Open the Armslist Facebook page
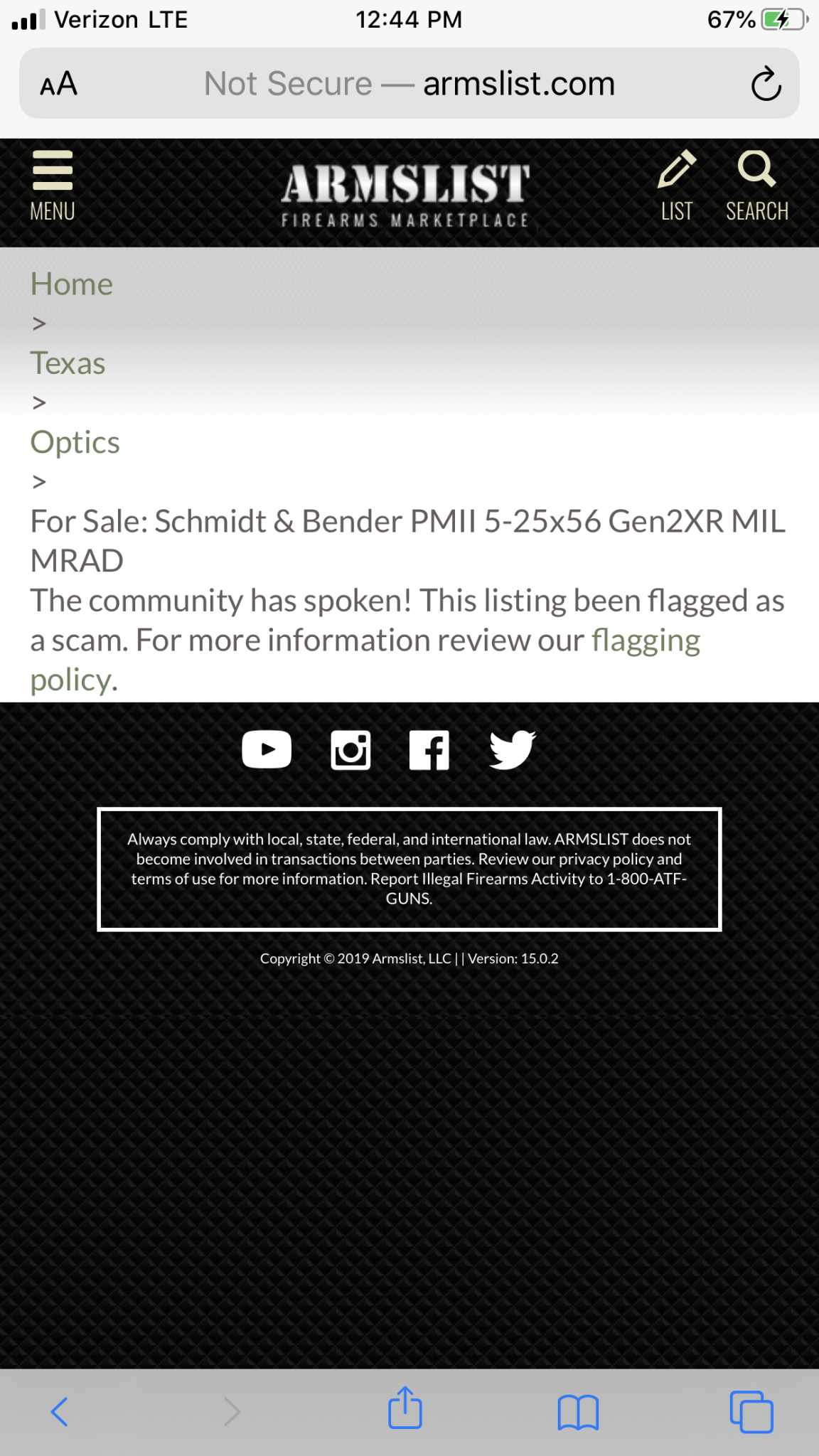 pyautogui.click(x=429, y=750)
